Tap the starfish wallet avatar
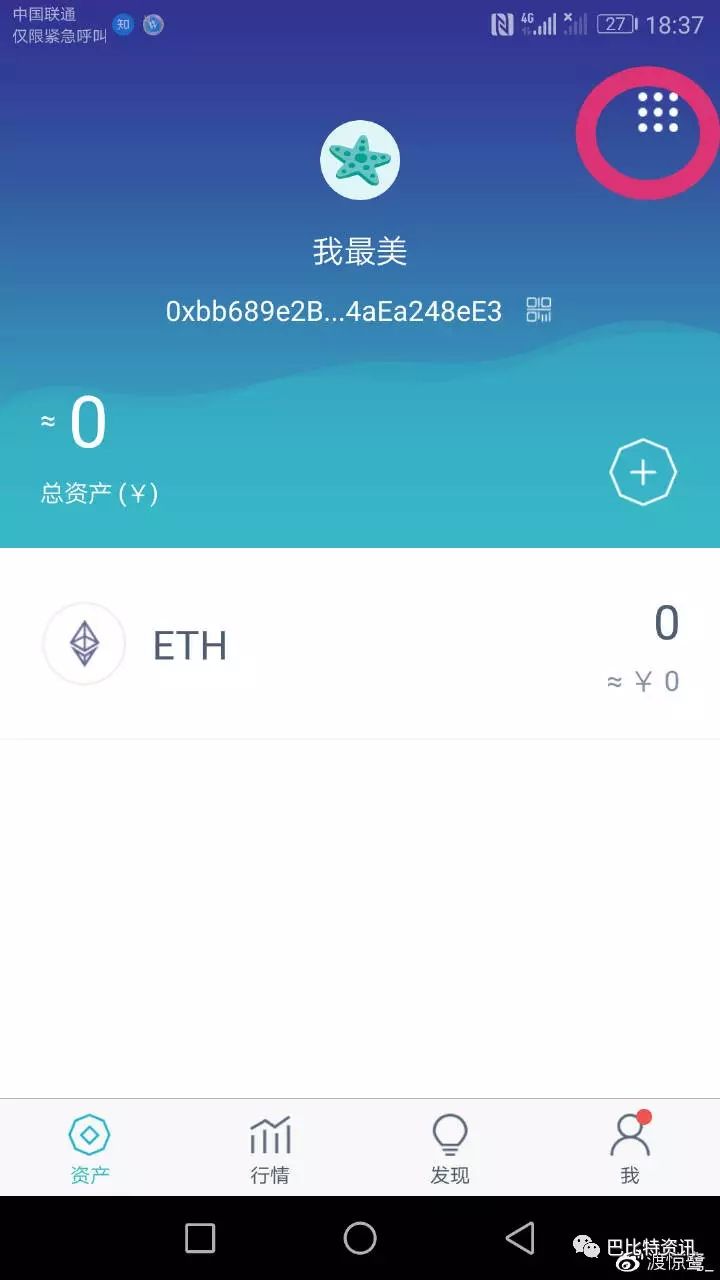Viewport: 720px width, 1280px height. [x=360, y=159]
